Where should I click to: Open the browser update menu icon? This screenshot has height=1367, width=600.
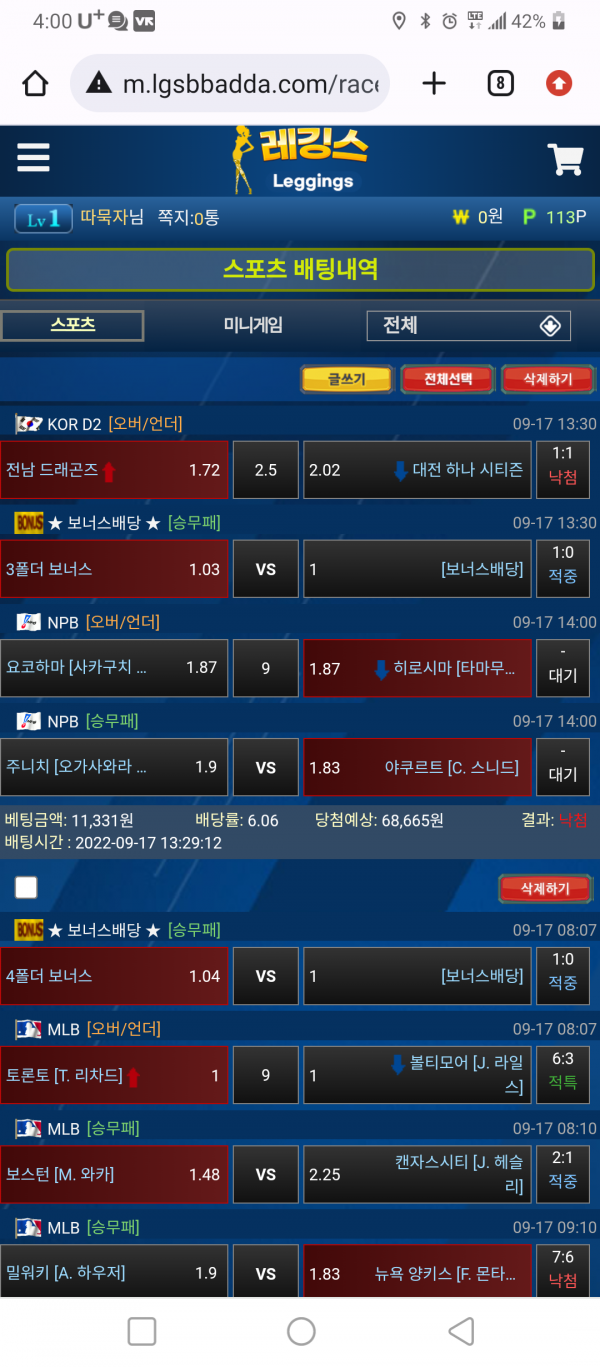point(558,83)
